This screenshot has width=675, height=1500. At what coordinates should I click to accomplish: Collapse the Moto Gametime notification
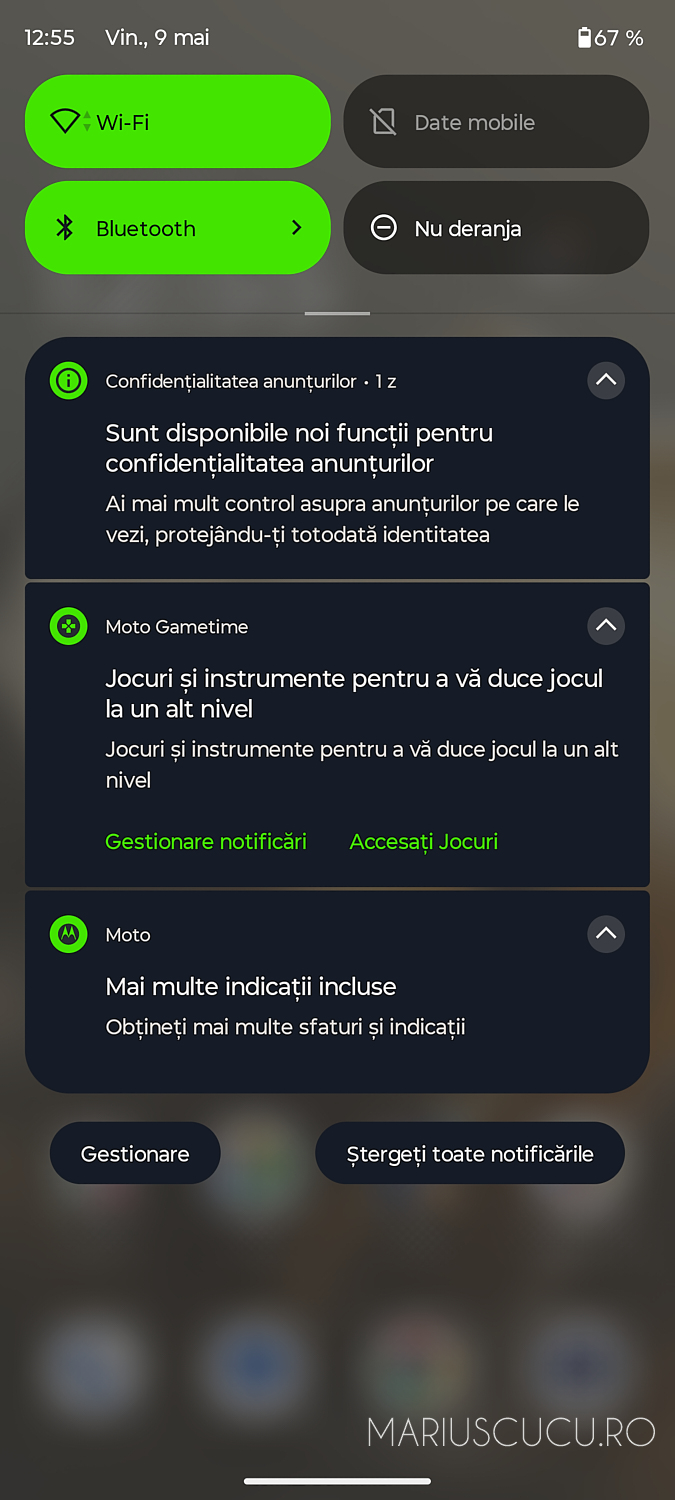click(x=605, y=626)
